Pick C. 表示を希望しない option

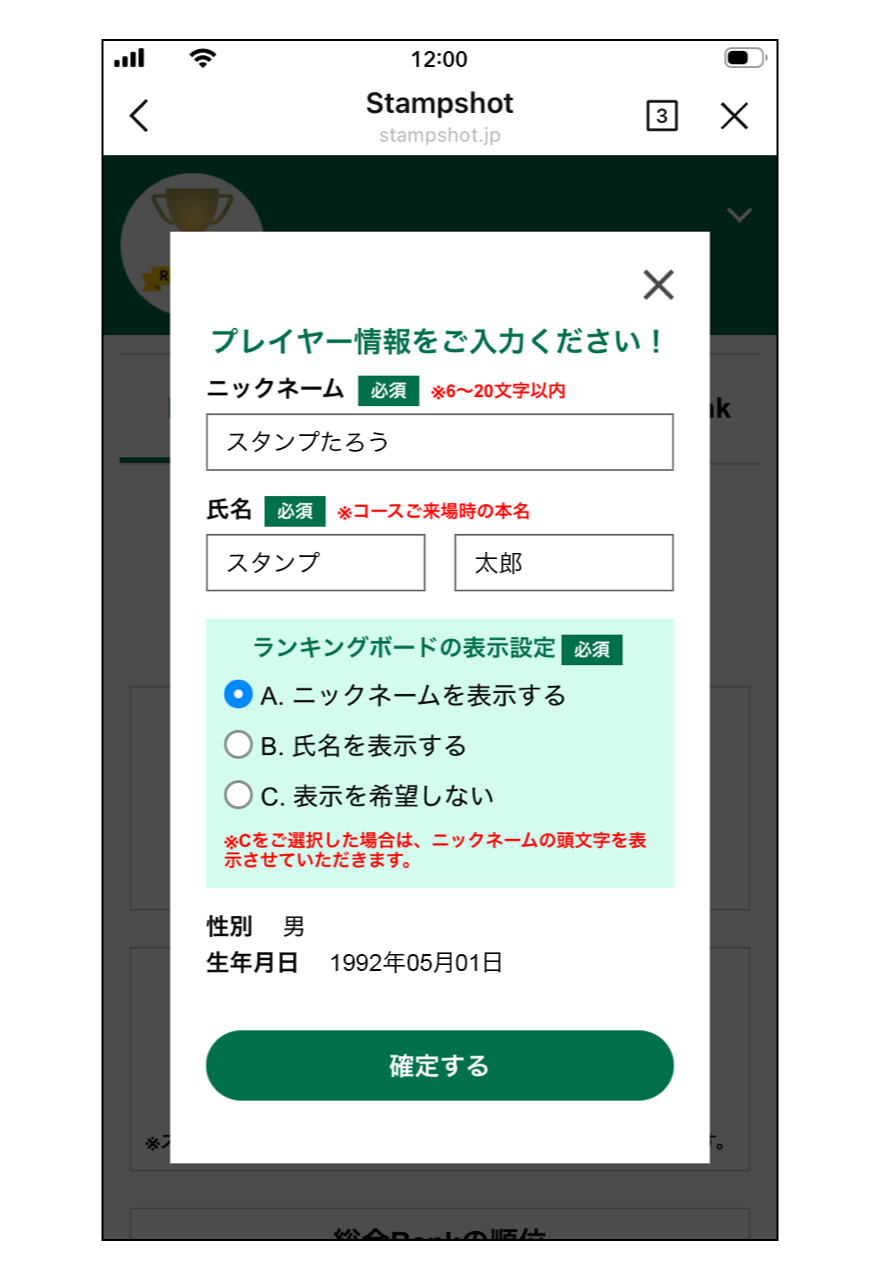pyautogui.click(x=238, y=796)
